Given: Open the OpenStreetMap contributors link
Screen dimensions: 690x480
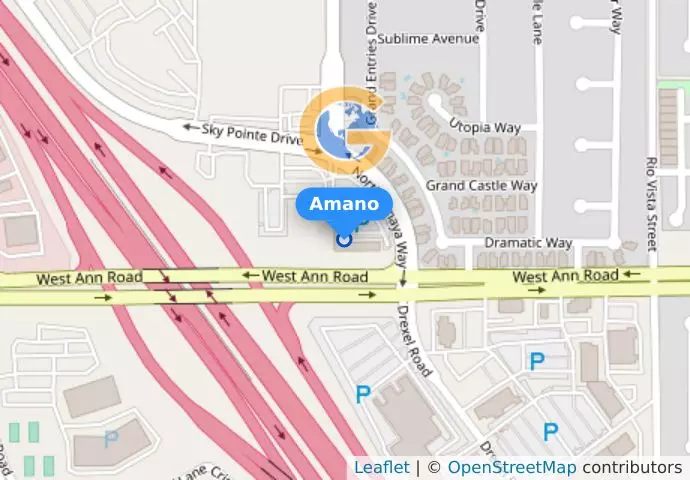Looking at the screenshot, I should (x=511, y=467).
